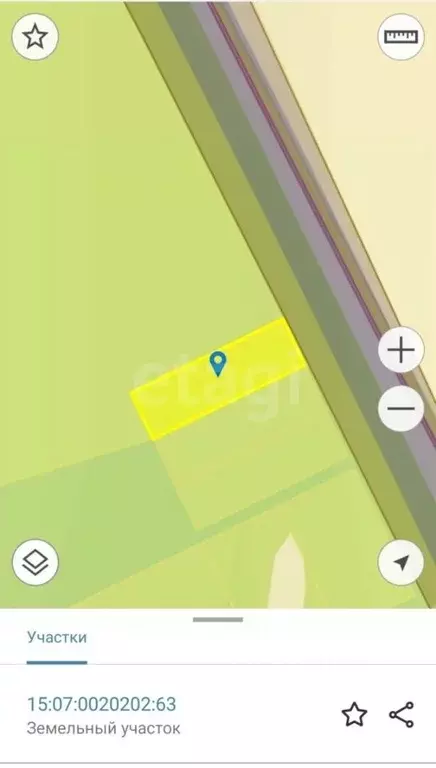Viewport: 436px width, 768px height.
Task: Open parcel 15:07:0020202:63 details
Action: point(101,704)
